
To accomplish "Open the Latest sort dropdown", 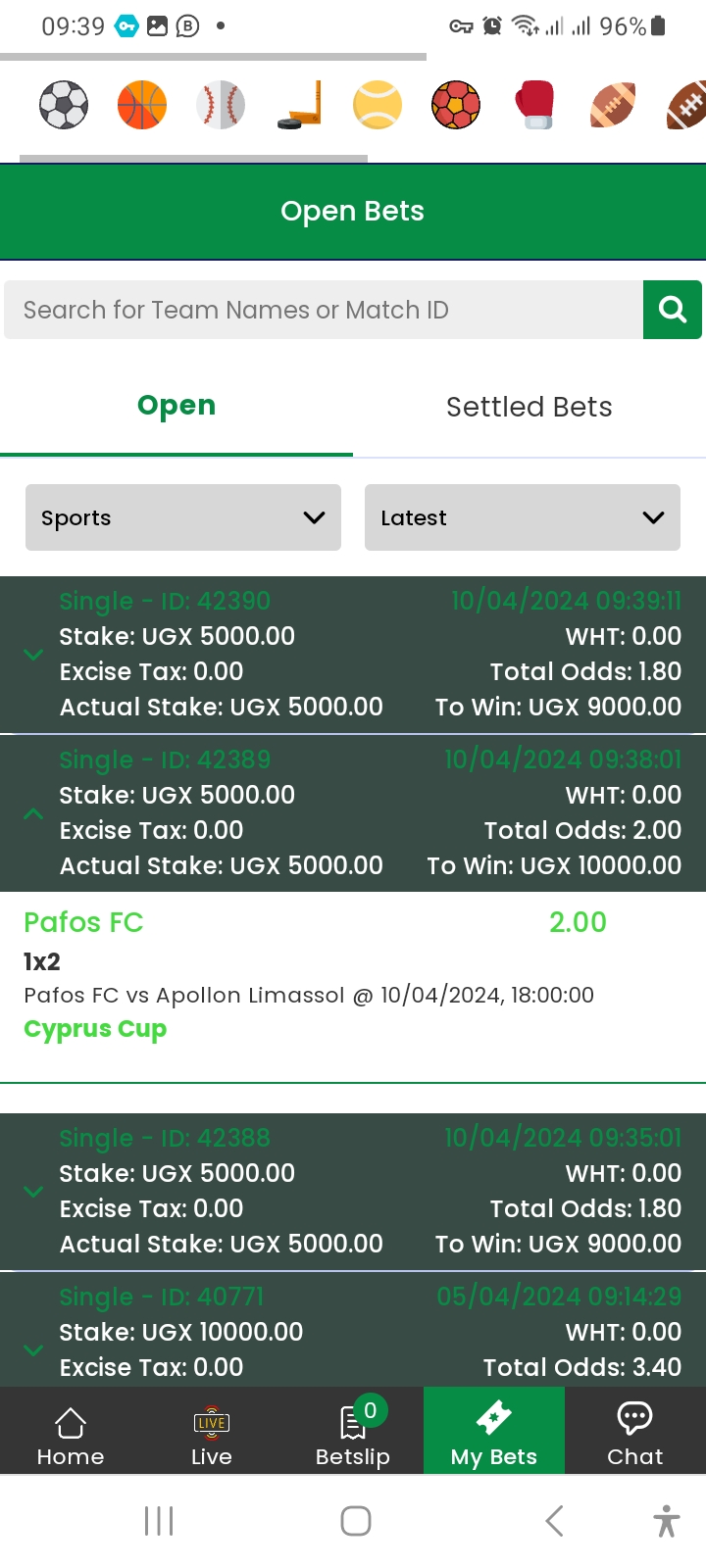I will (523, 517).
